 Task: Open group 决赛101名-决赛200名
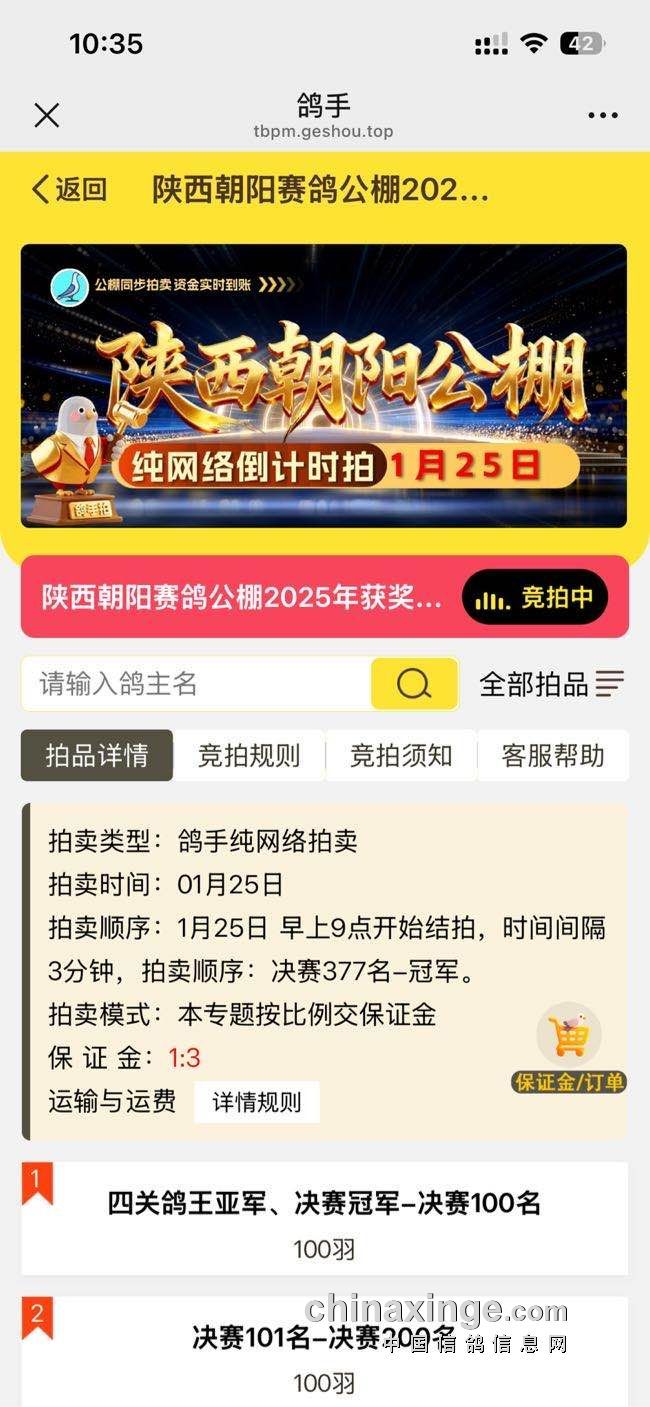click(324, 1352)
